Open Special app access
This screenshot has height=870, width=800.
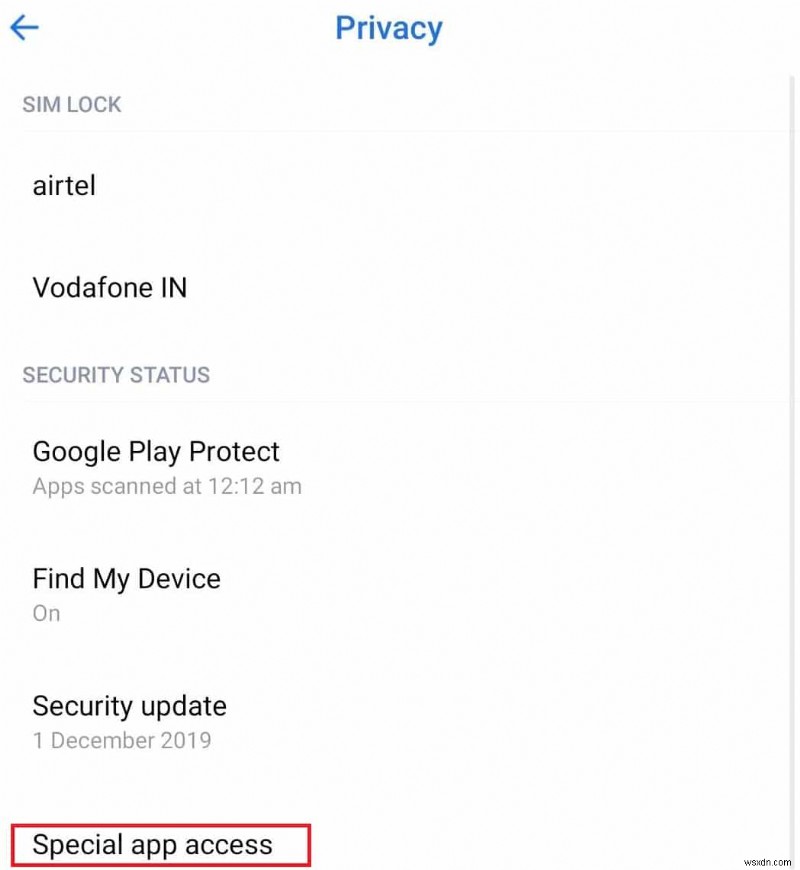tap(153, 845)
